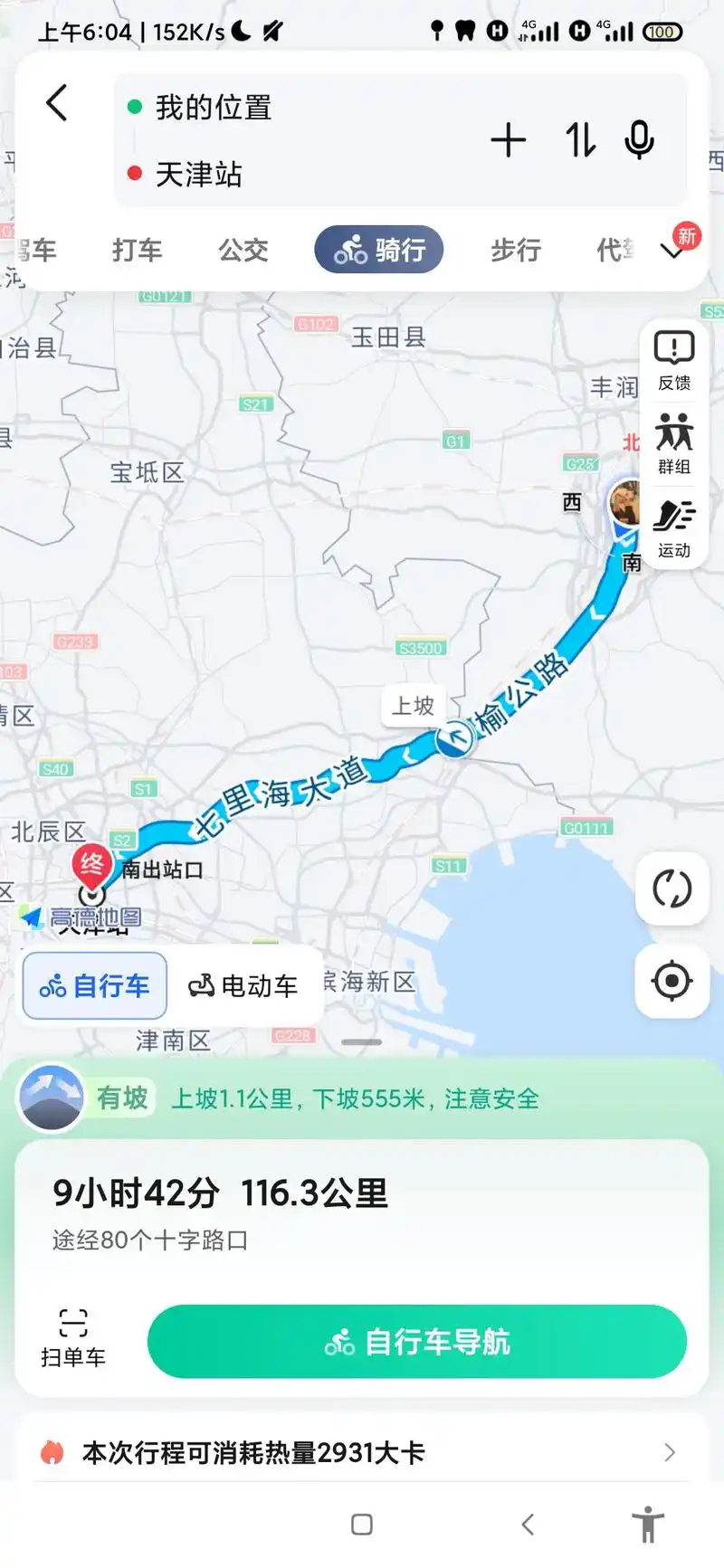Tap the system home button
This screenshot has height=1568, width=724.
(362, 1525)
